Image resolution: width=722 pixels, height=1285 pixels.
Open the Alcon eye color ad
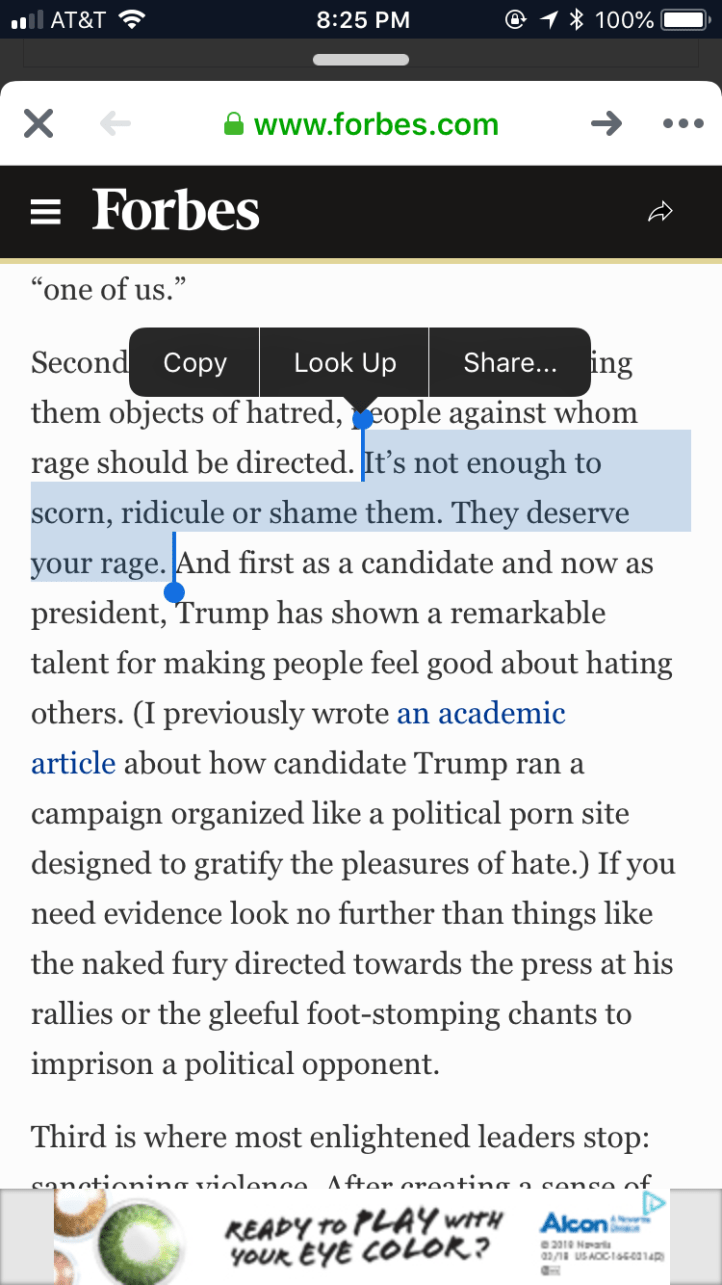(362, 1236)
